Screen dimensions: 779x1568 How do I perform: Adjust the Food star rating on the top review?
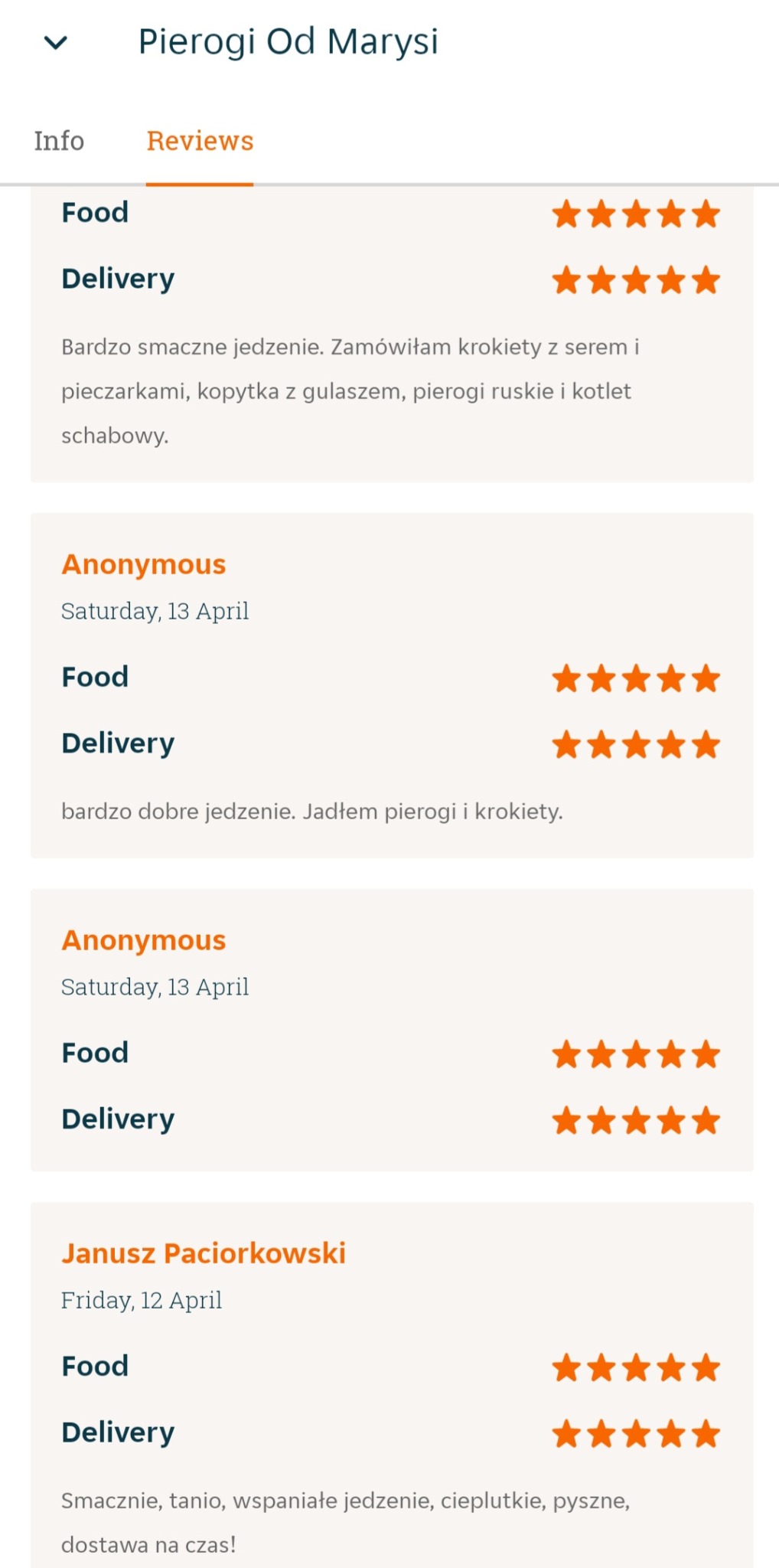[x=635, y=214]
